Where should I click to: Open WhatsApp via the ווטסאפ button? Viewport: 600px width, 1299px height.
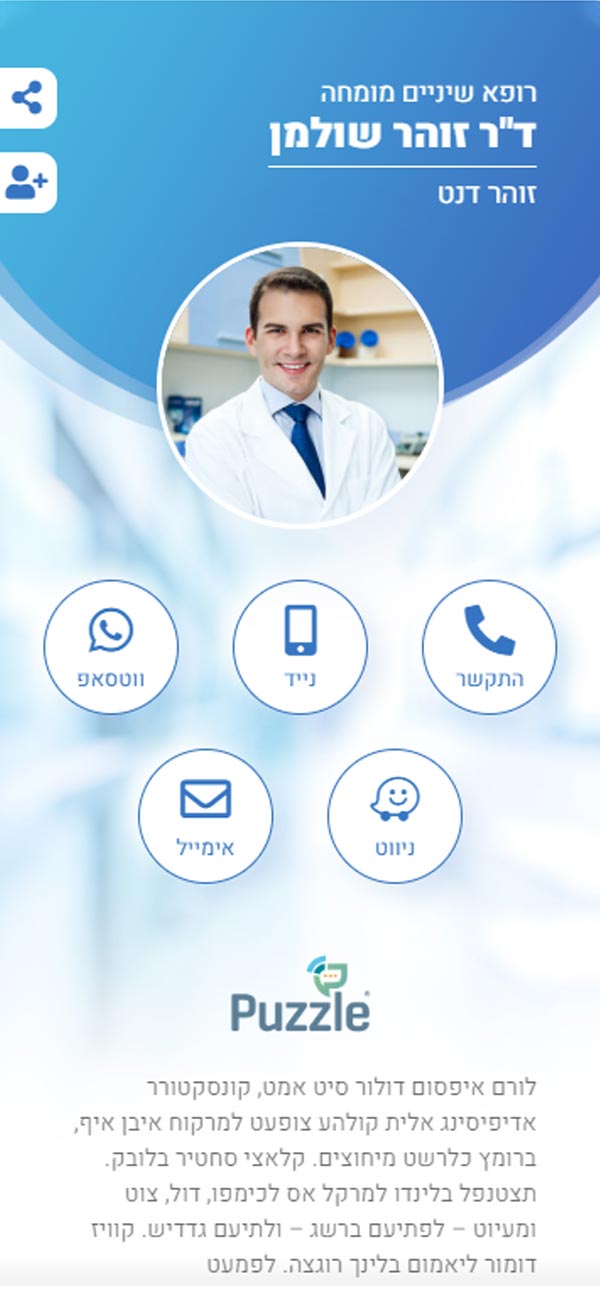click(111, 647)
